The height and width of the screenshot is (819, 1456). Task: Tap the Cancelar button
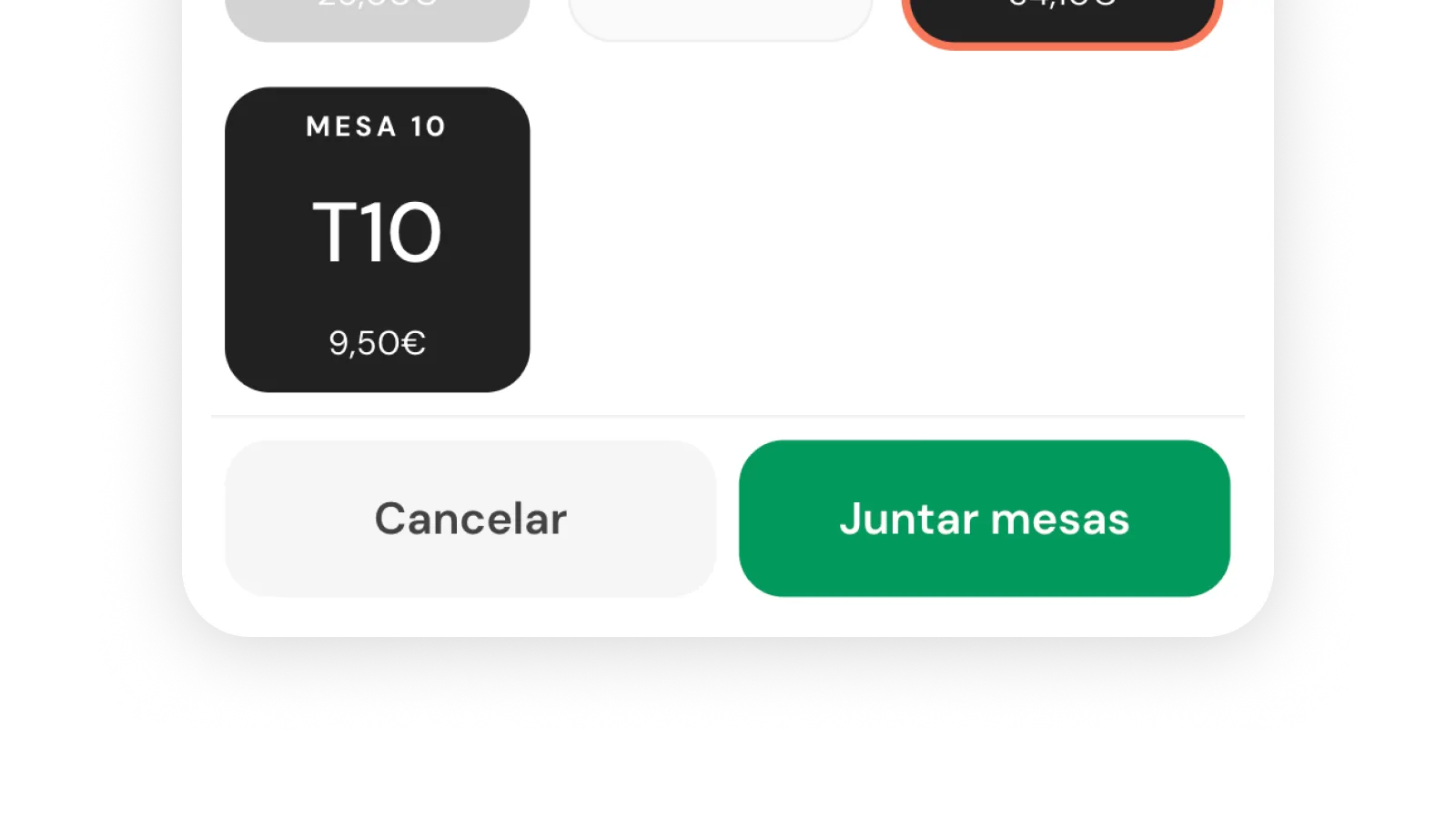coord(470,519)
